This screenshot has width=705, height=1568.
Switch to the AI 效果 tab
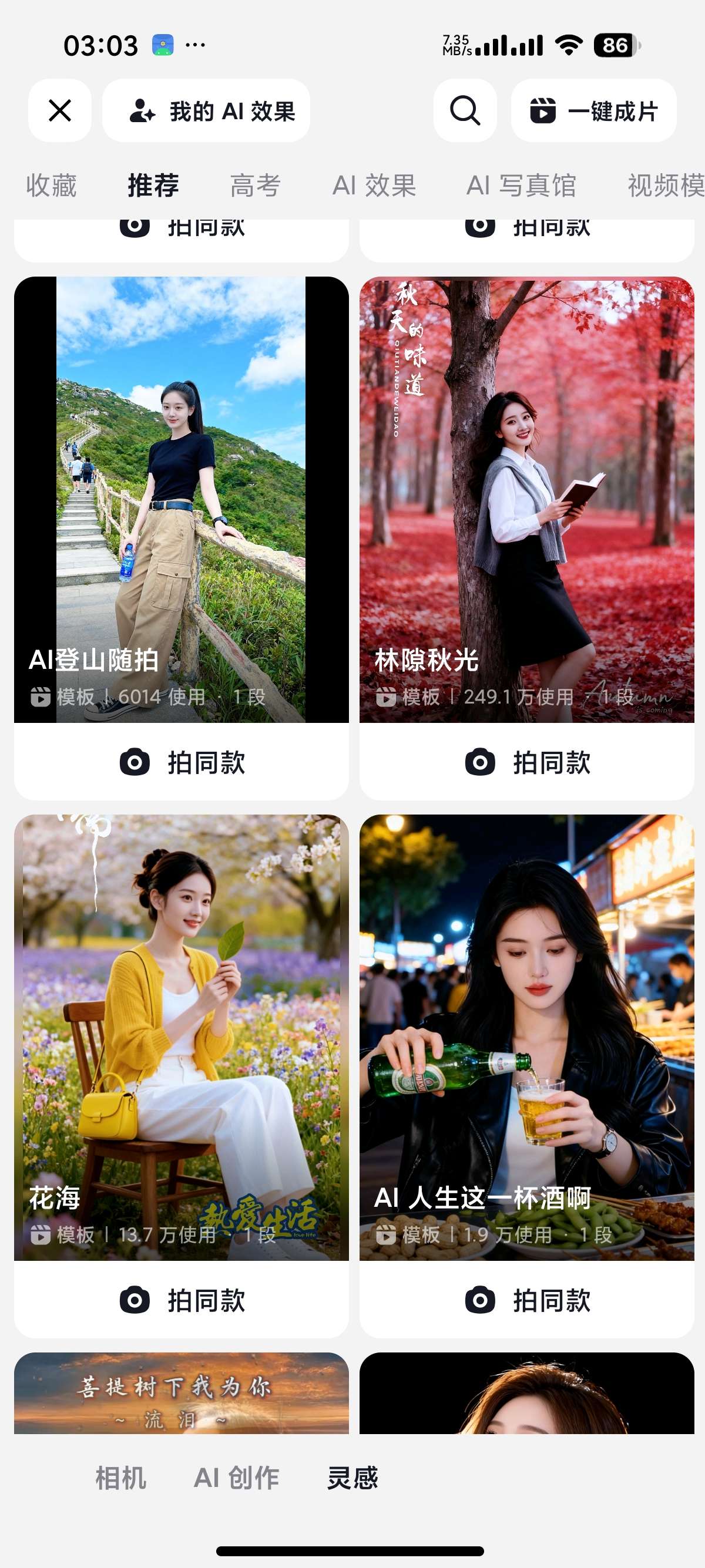click(374, 185)
